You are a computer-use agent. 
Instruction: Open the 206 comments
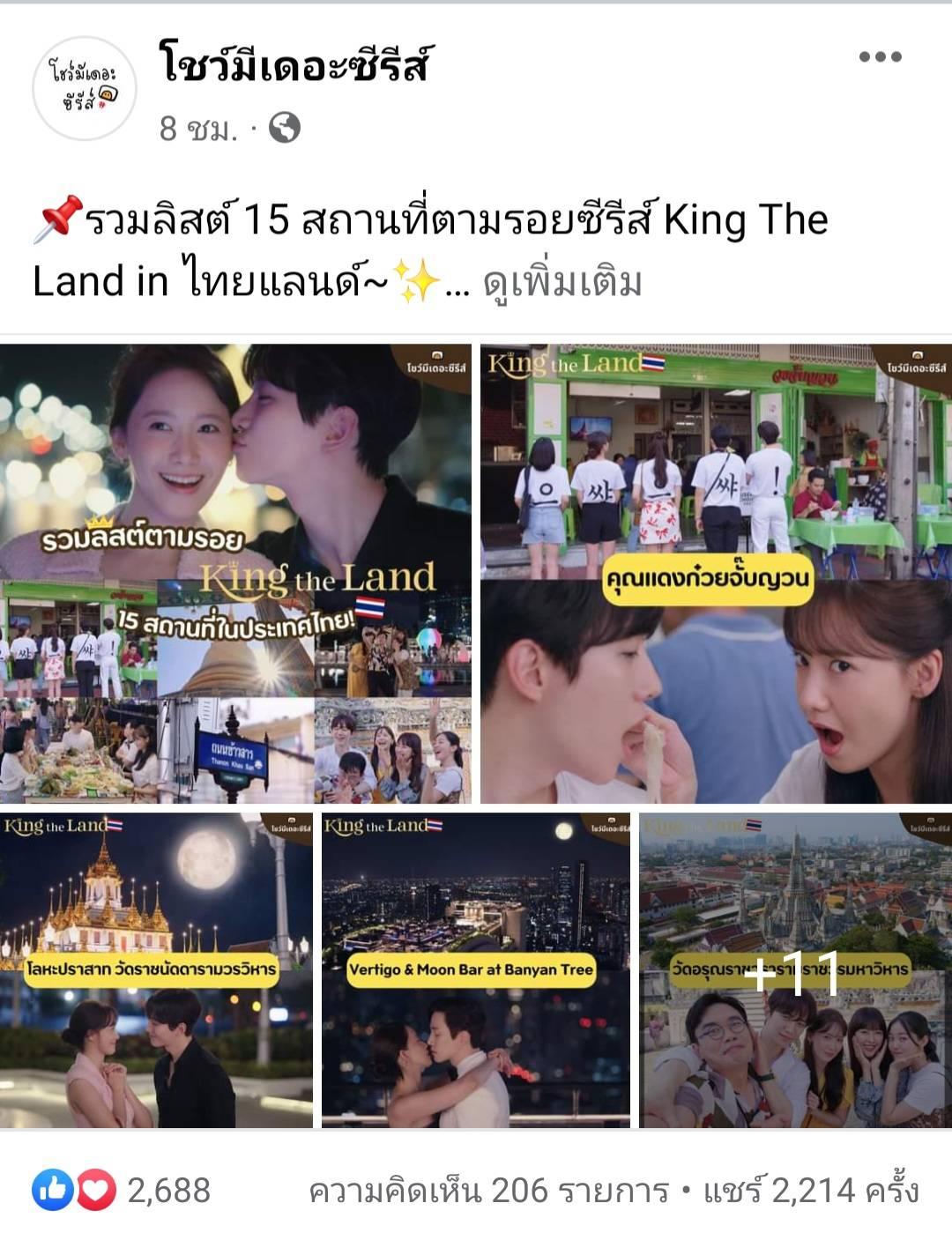click(x=489, y=1191)
